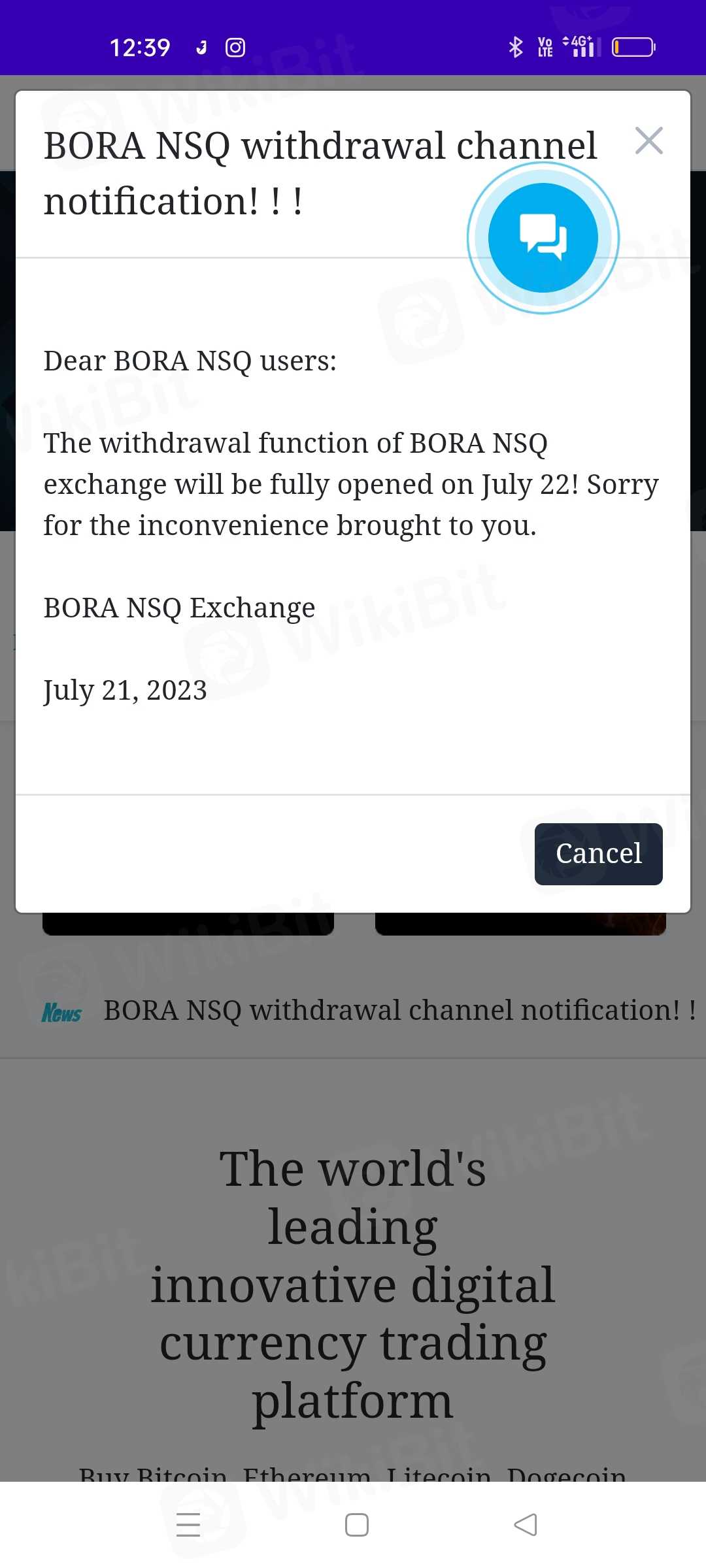Go to the home screen
The image size is (706, 1568).
tap(356, 1525)
